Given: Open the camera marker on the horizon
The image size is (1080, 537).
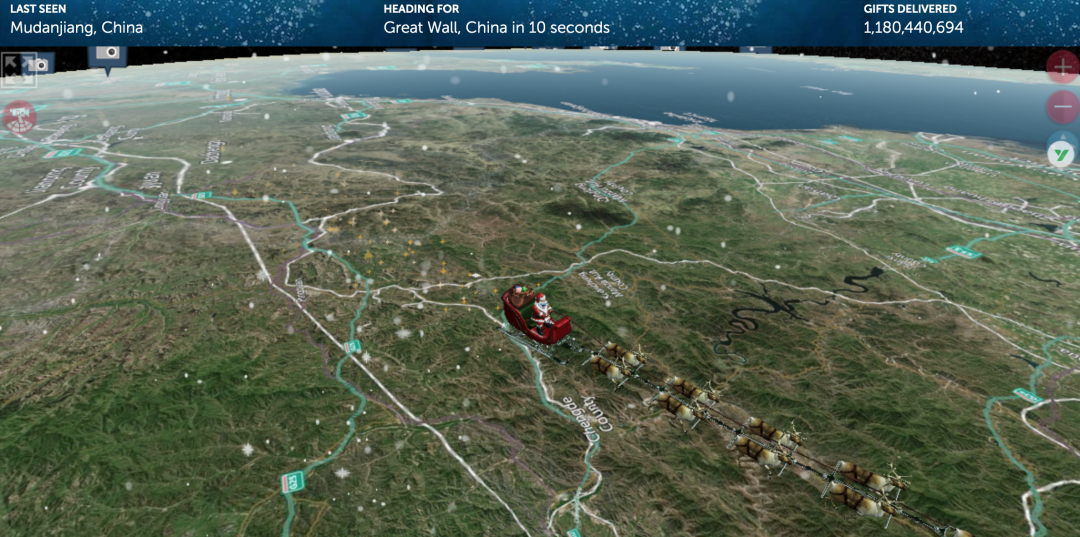Looking at the screenshot, I should (110, 53).
